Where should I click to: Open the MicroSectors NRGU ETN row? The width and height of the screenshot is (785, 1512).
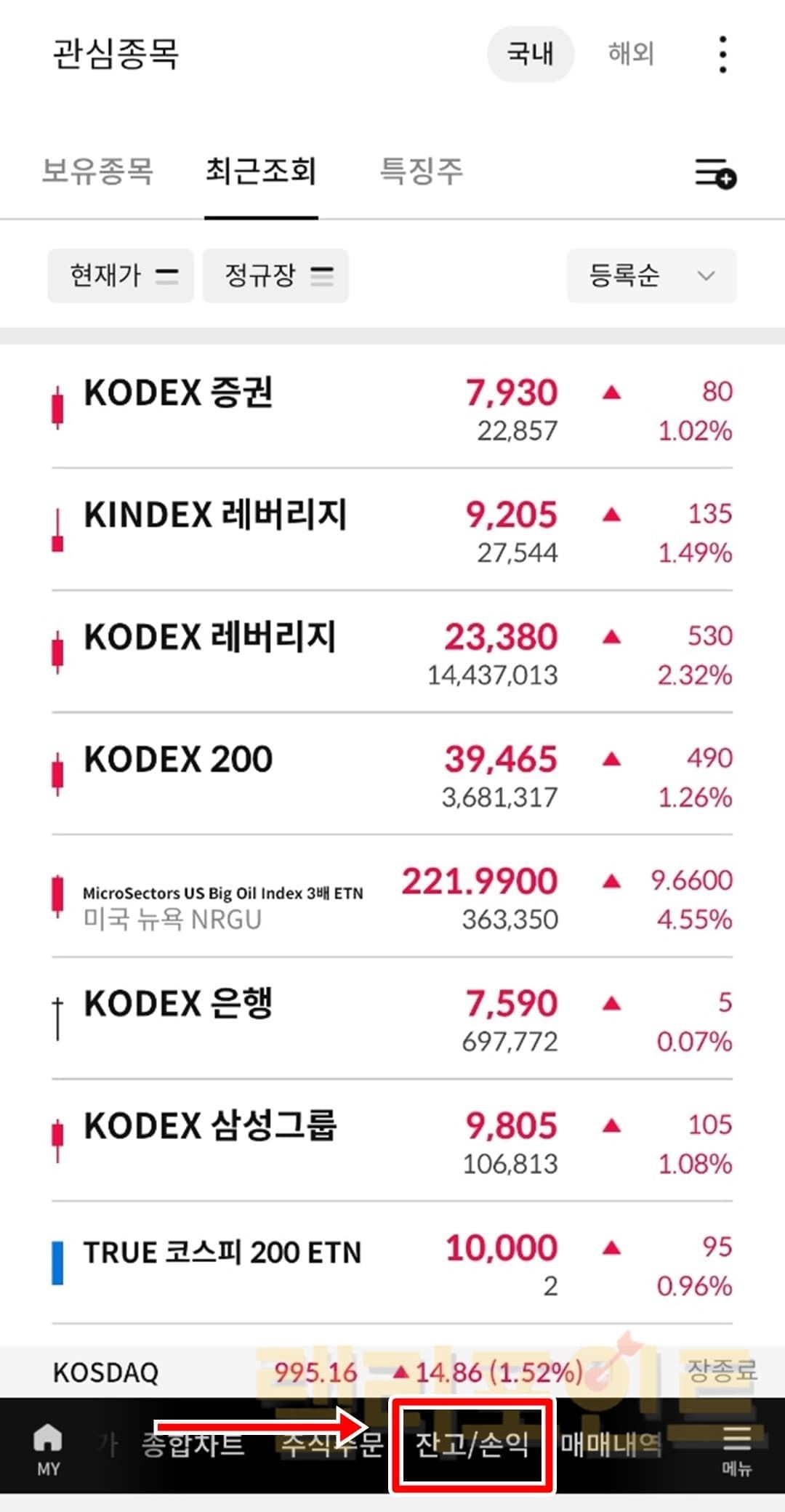[x=222, y=906]
